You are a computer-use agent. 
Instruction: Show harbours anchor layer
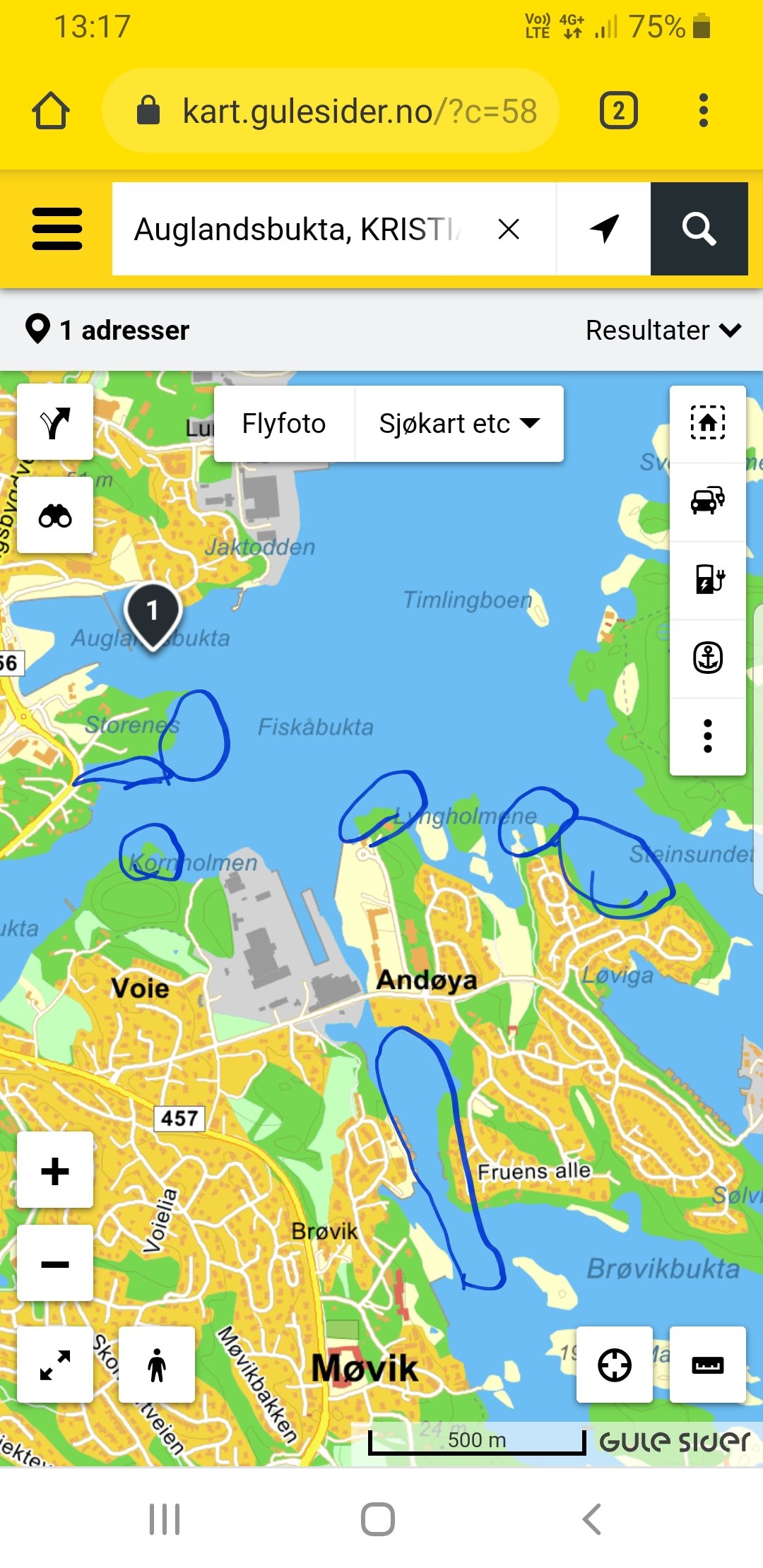[708, 658]
